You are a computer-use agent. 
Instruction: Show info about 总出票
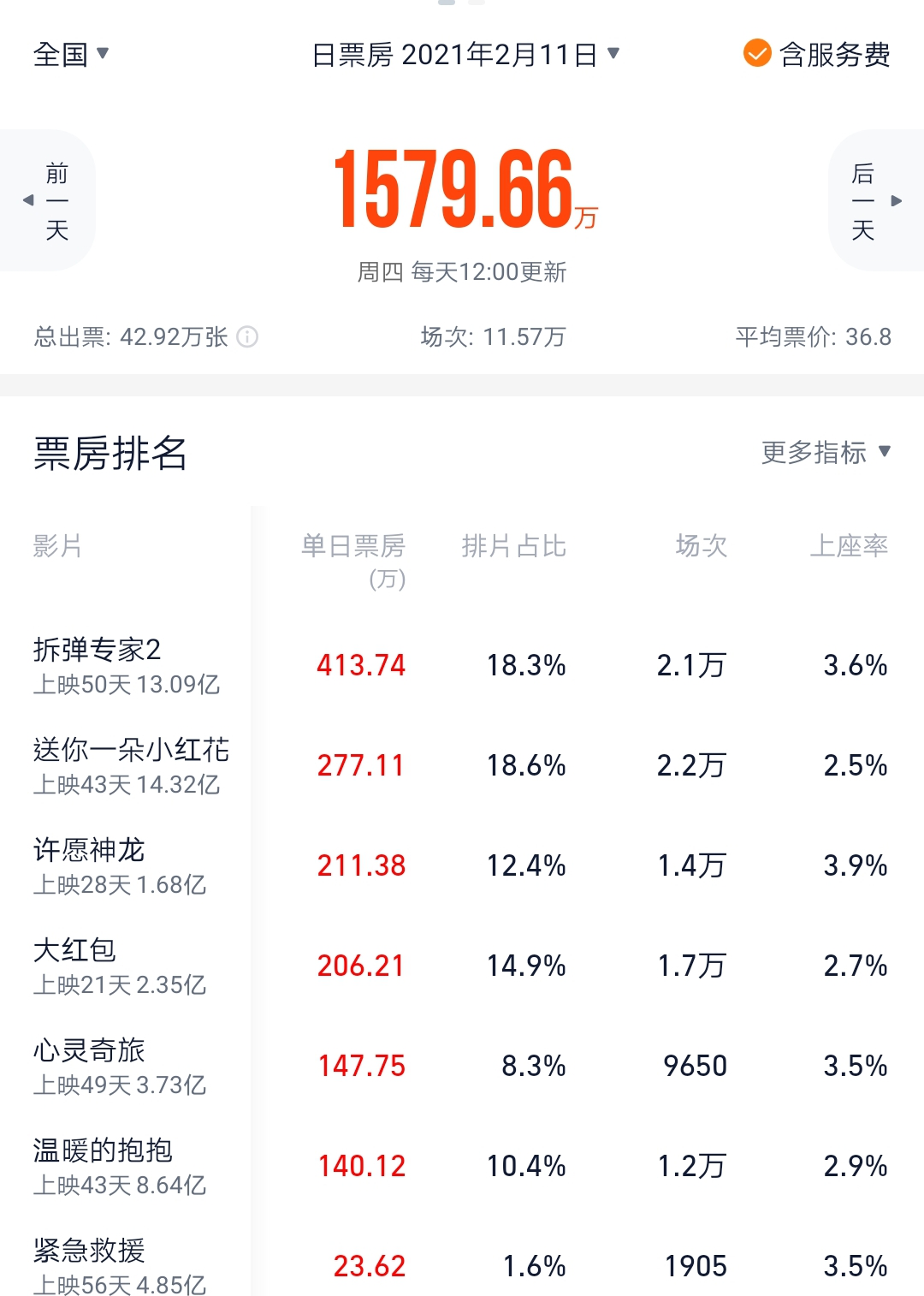tap(247, 336)
